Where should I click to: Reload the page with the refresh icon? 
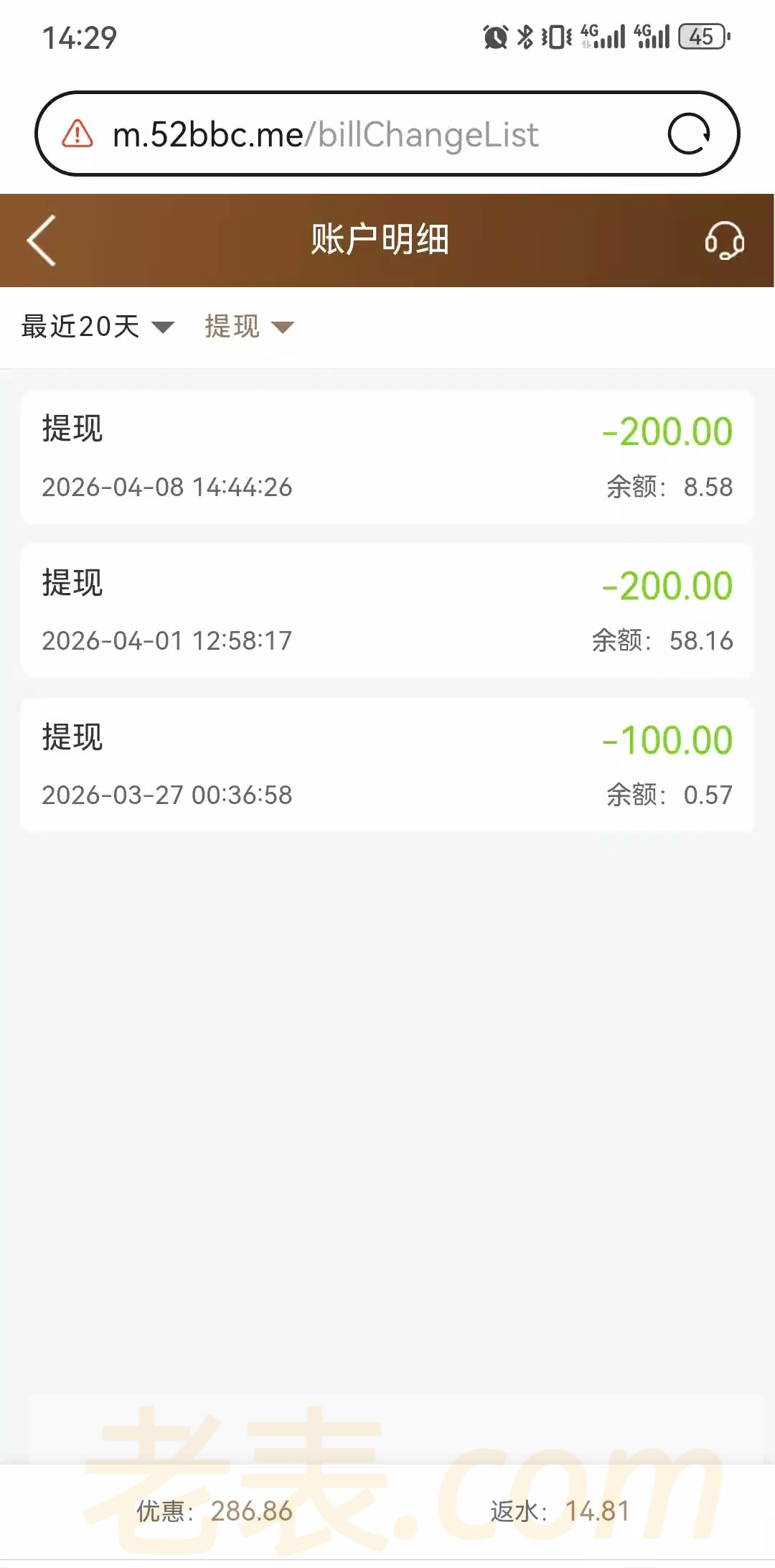pyautogui.click(x=689, y=134)
